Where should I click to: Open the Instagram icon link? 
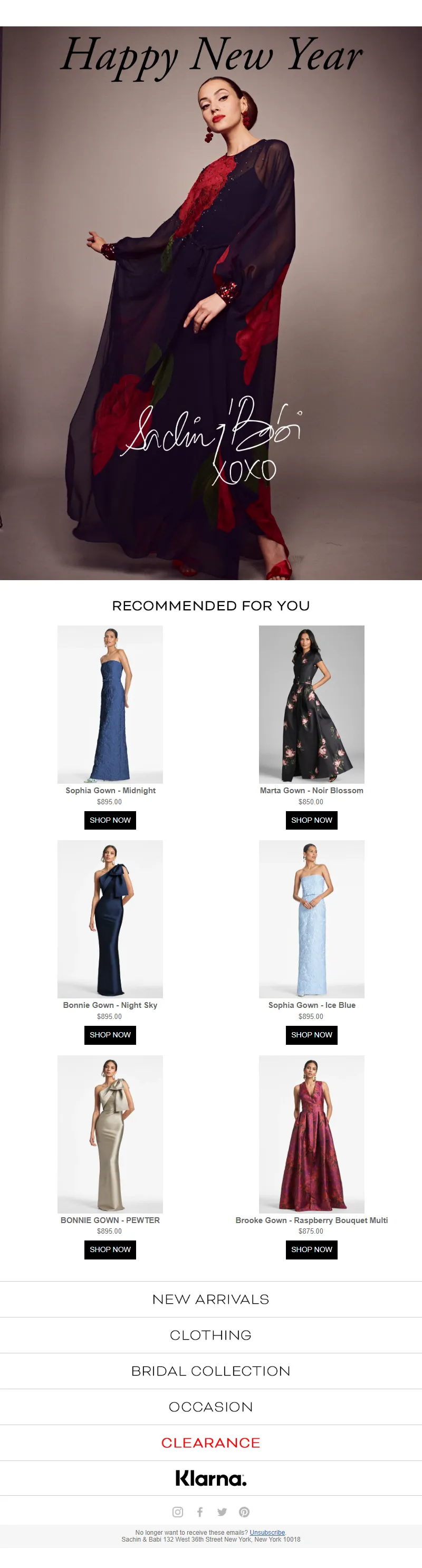click(x=178, y=1512)
